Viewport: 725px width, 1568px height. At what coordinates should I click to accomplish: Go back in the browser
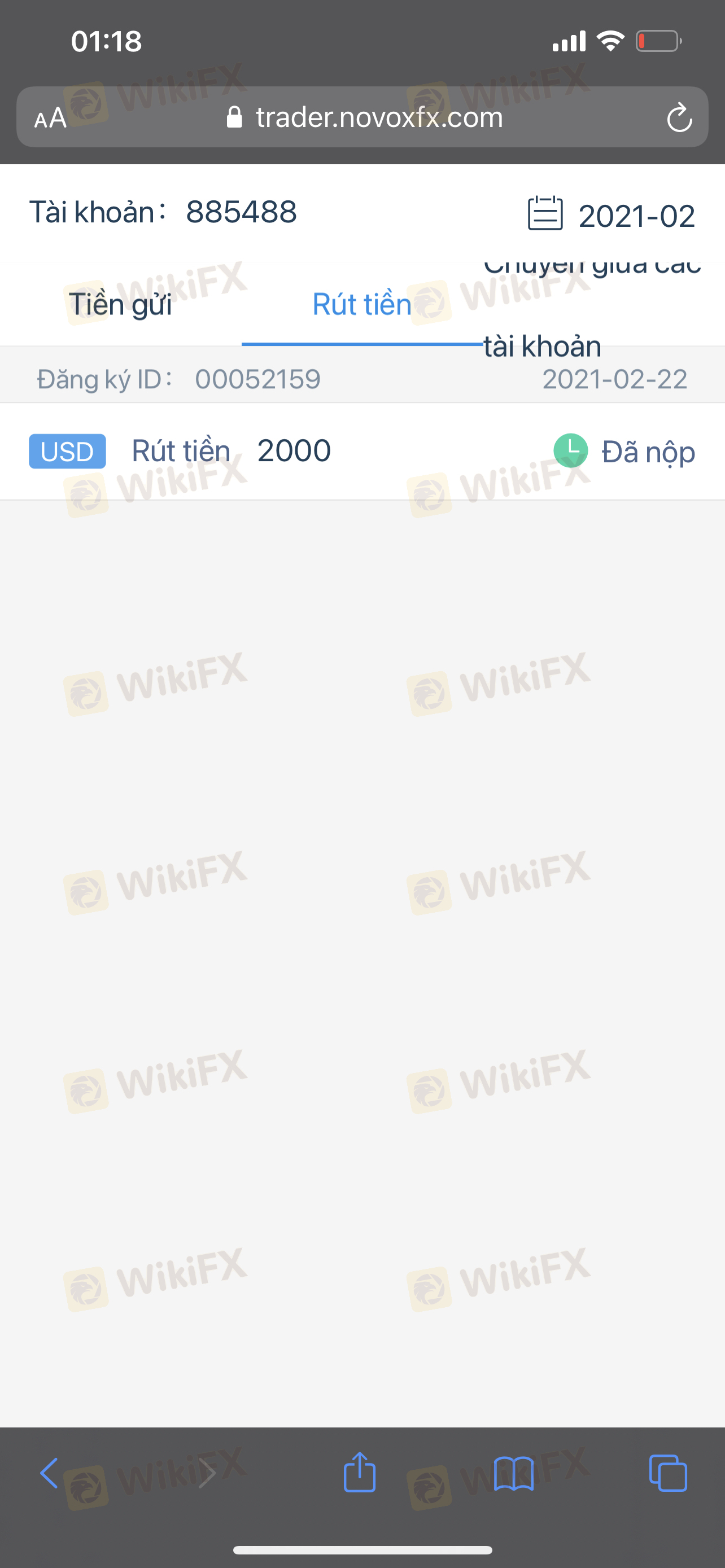(49, 1473)
